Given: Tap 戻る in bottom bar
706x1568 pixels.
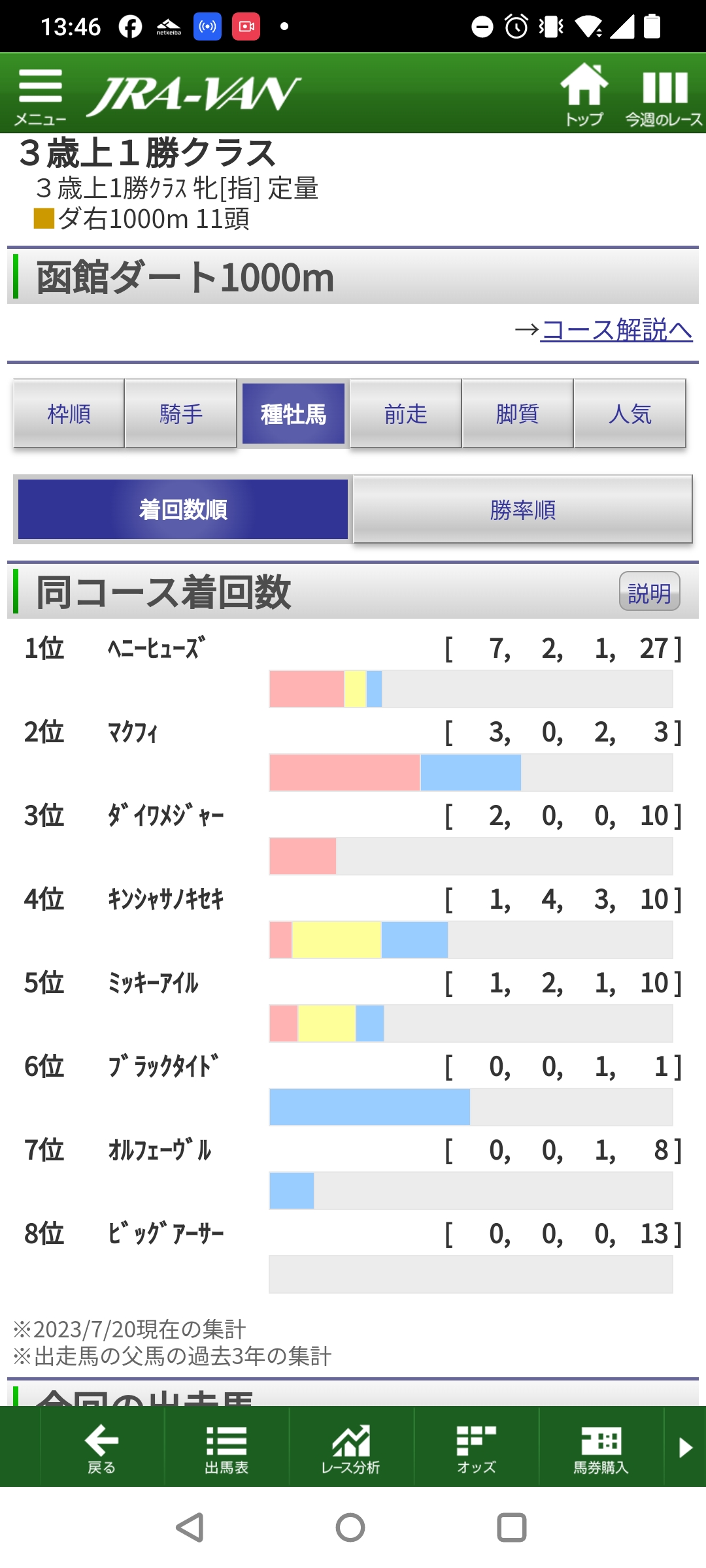Looking at the screenshot, I should click(102, 1448).
